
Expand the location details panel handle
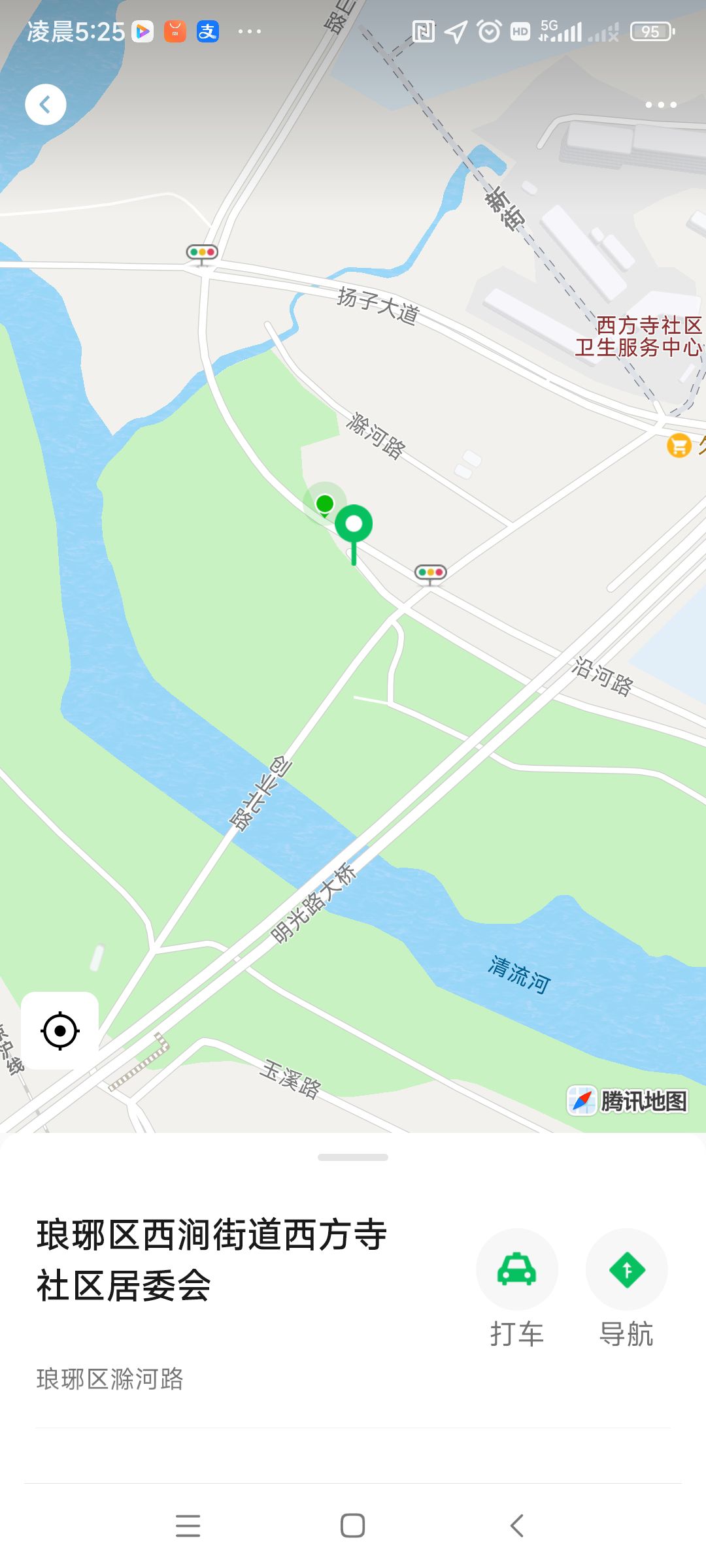coord(353,1158)
